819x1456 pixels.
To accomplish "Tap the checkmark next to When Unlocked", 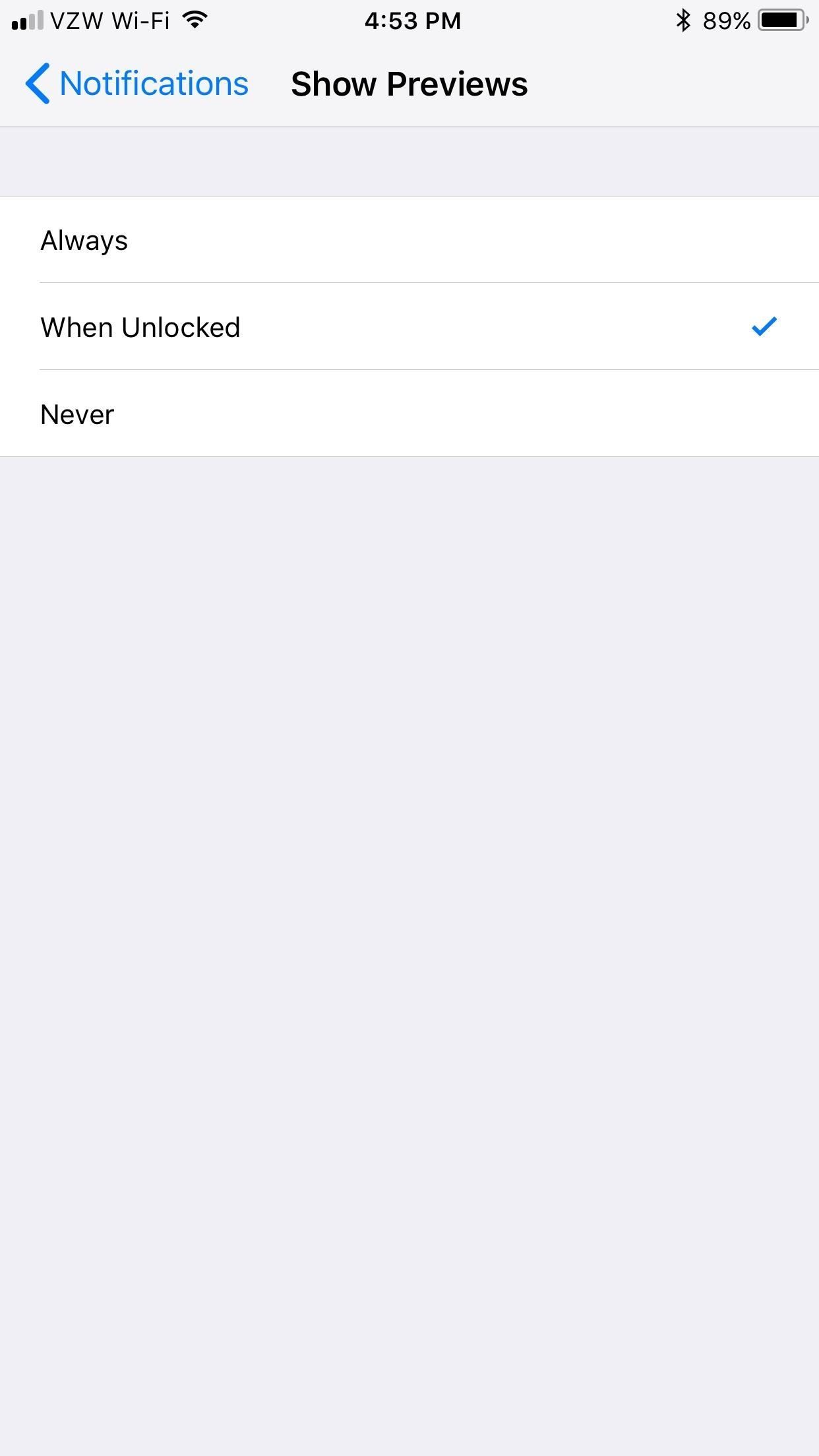I will pyautogui.click(x=765, y=326).
